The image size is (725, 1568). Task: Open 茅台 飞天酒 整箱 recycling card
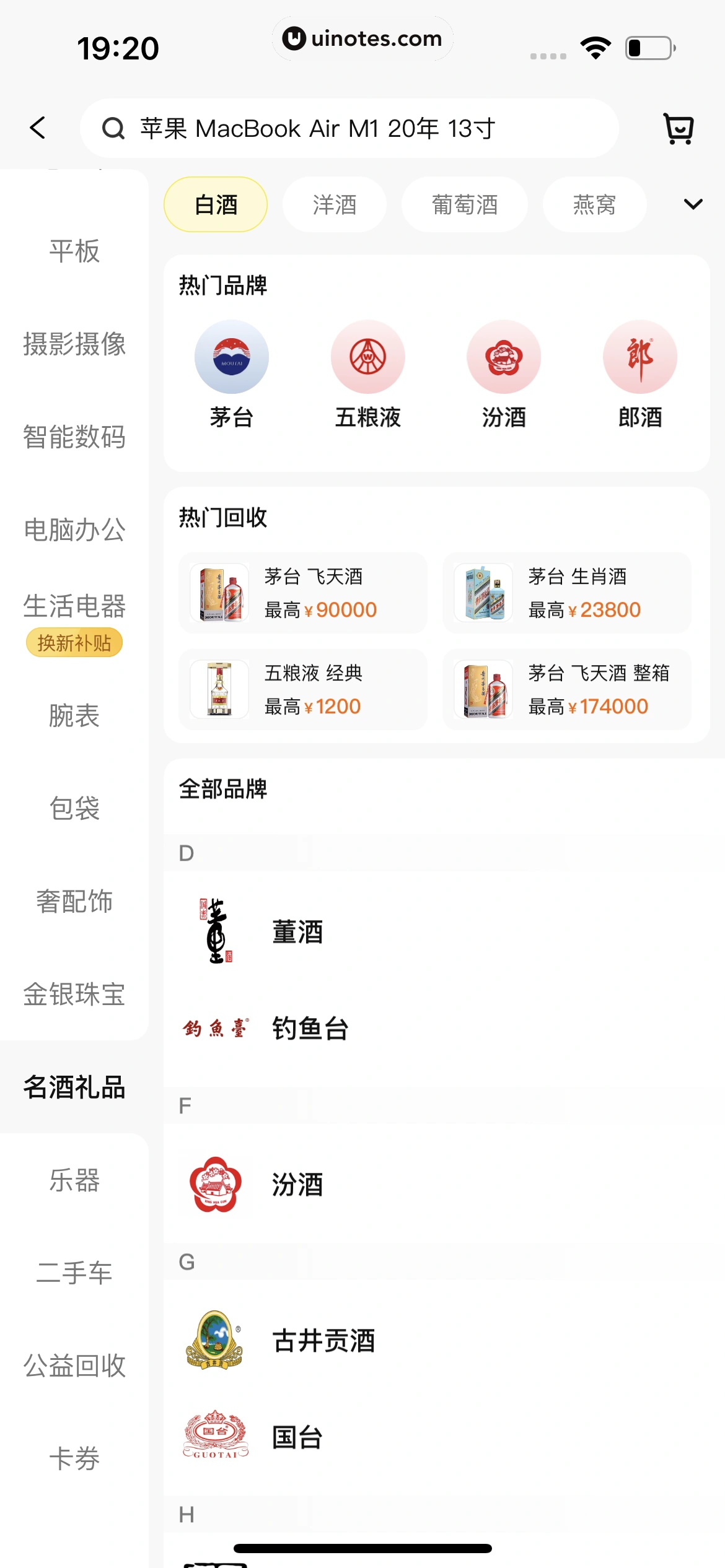(566, 689)
